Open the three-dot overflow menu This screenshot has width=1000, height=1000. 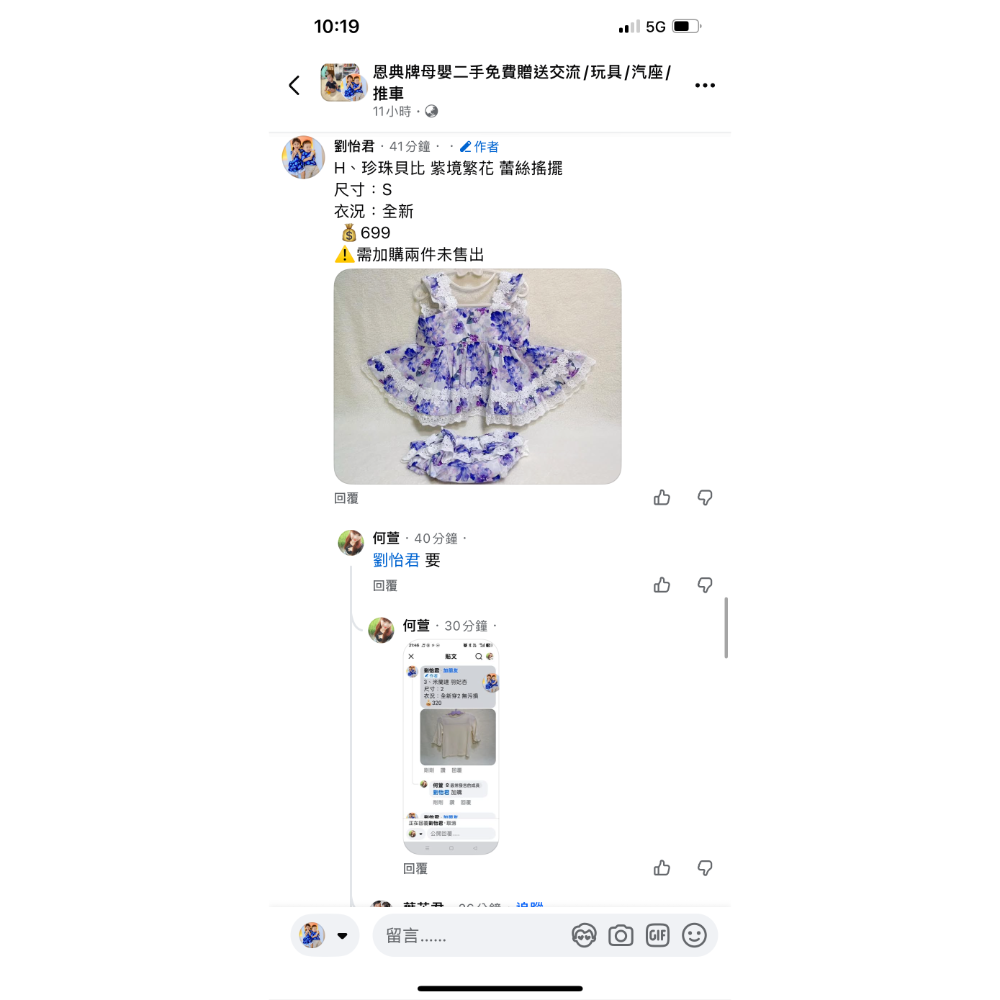tap(705, 85)
